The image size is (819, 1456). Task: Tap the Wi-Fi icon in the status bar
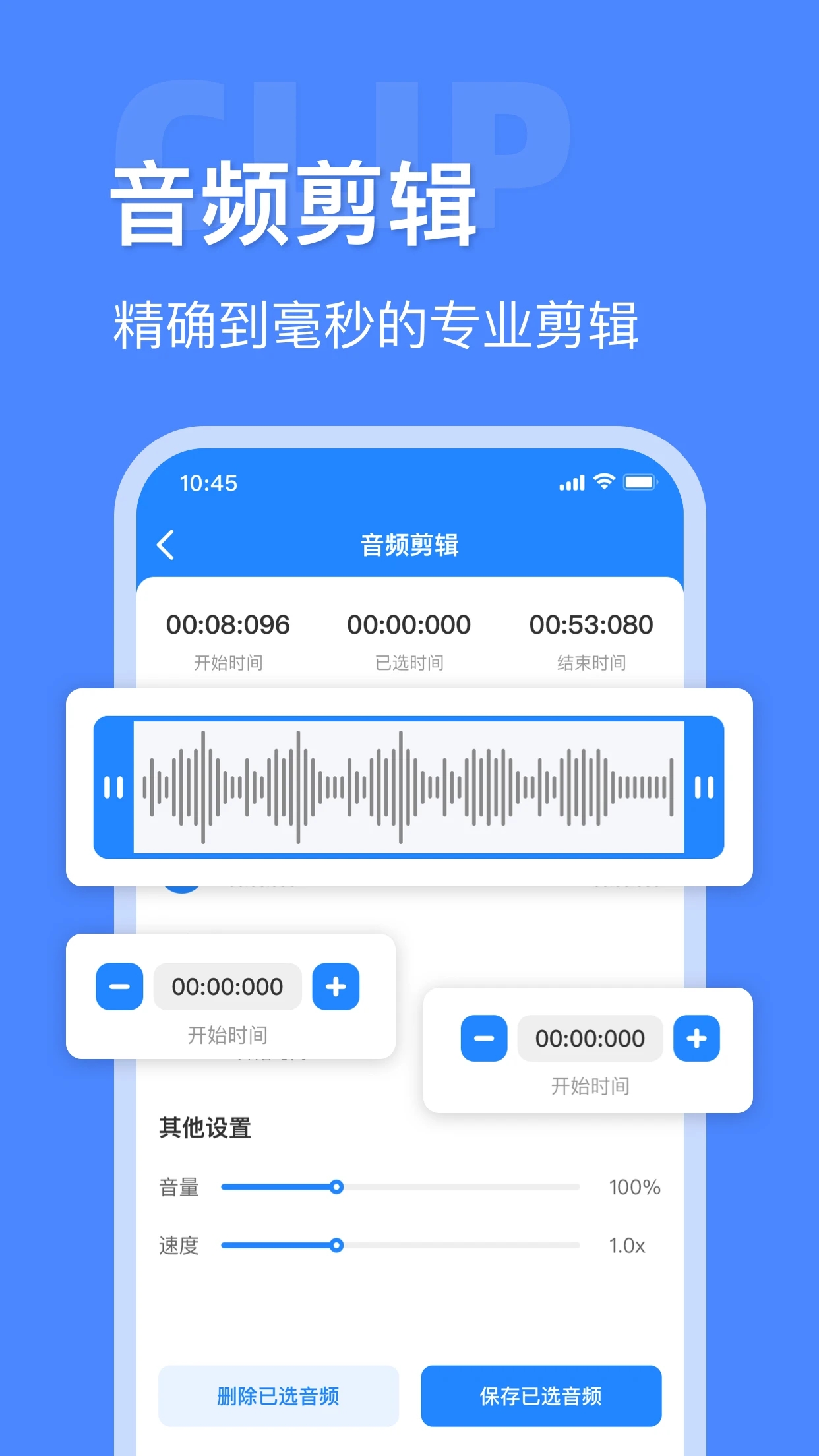(x=603, y=483)
